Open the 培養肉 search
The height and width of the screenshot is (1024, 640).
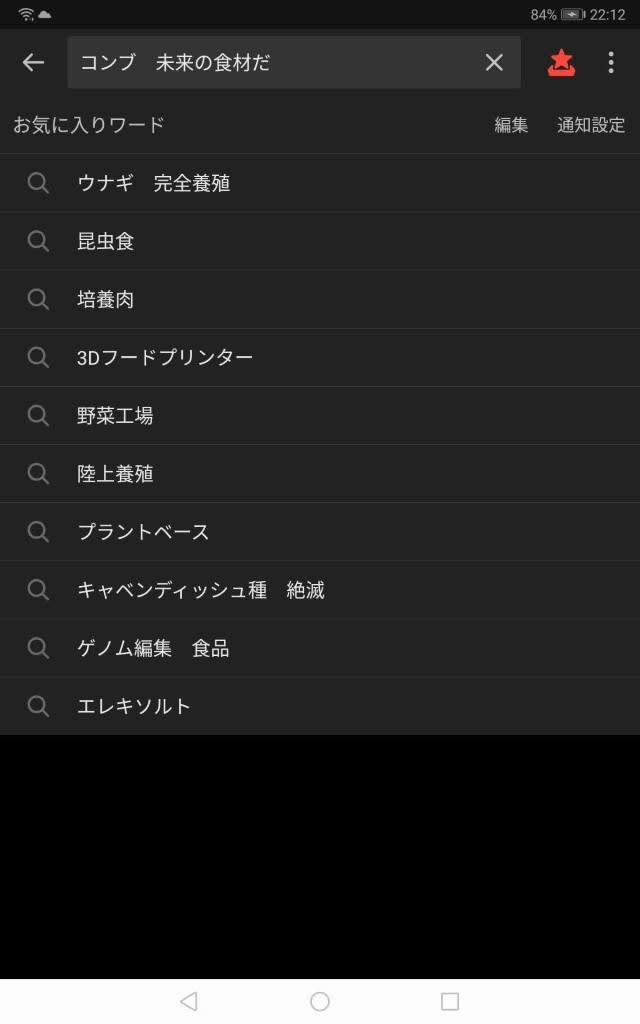coord(106,299)
